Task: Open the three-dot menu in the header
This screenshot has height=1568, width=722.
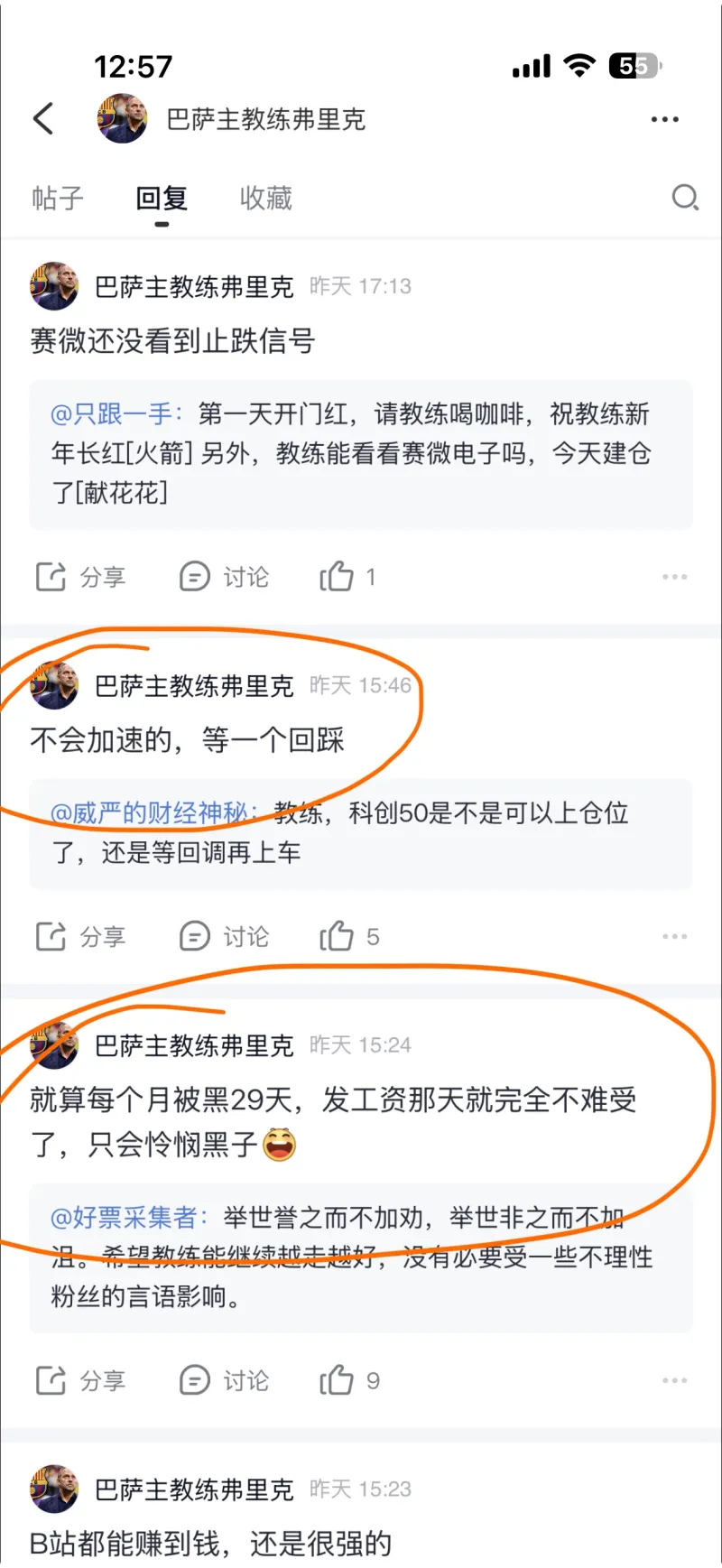Action: tap(664, 119)
